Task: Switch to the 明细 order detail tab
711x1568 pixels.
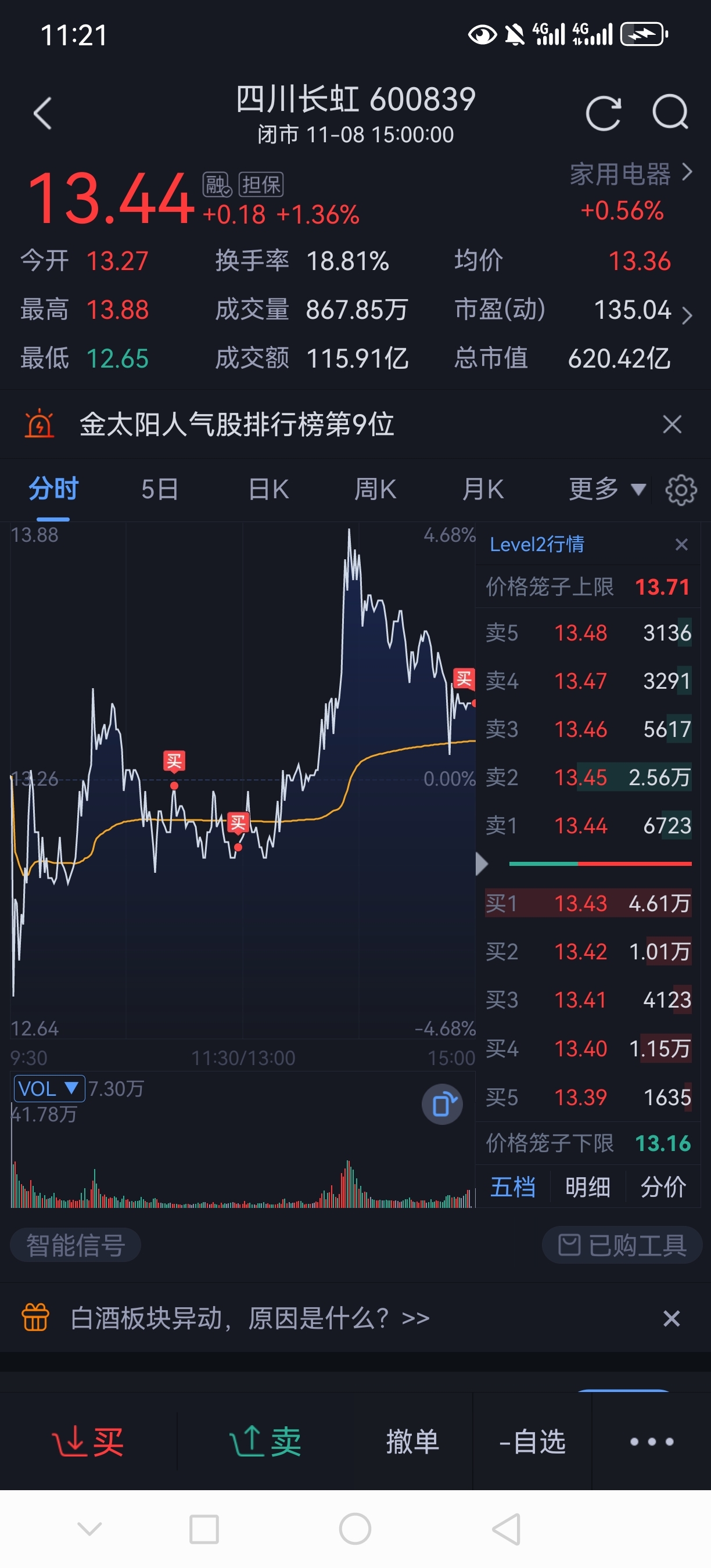Action: pyautogui.click(x=587, y=1187)
